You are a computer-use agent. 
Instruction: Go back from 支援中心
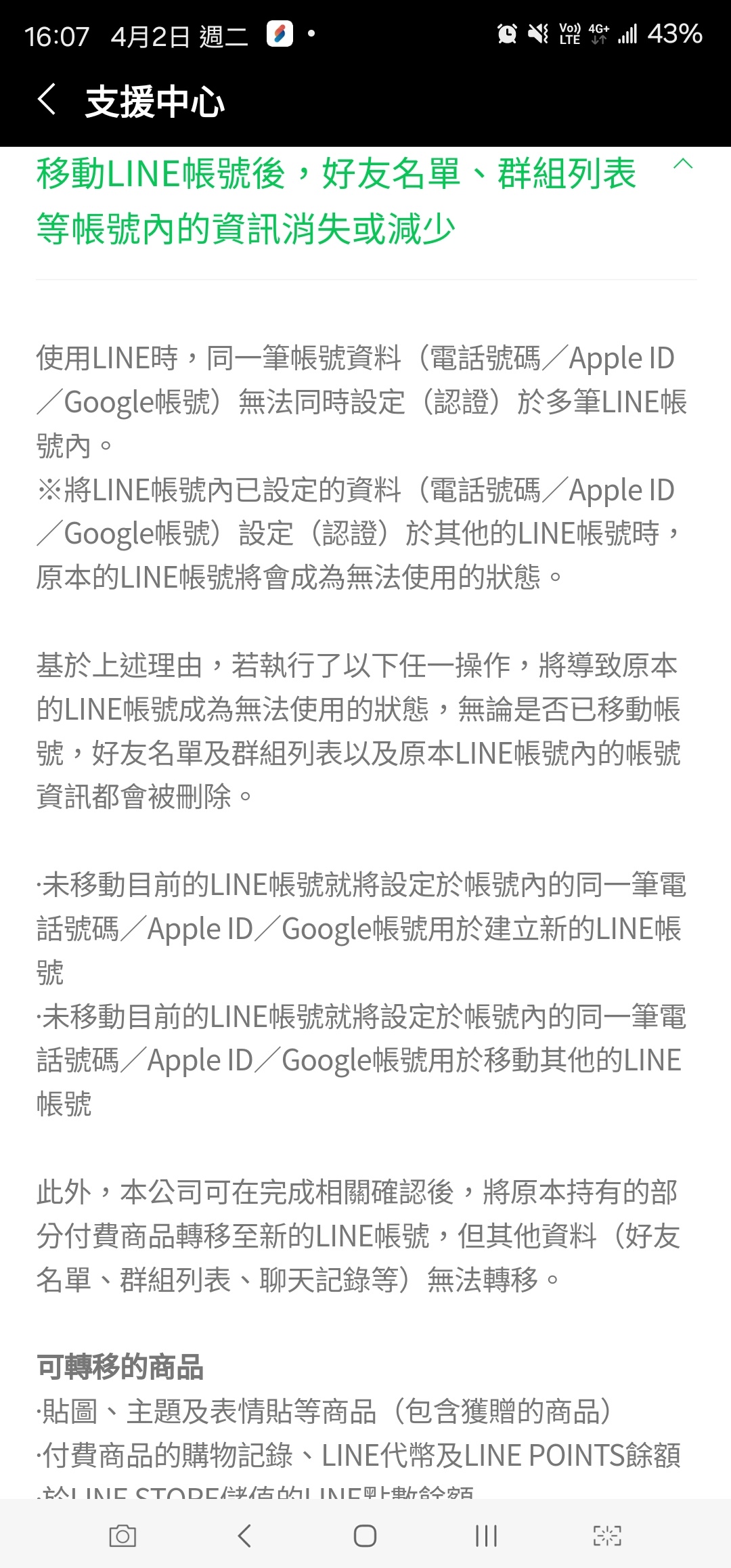pyautogui.click(x=46, y=100)
